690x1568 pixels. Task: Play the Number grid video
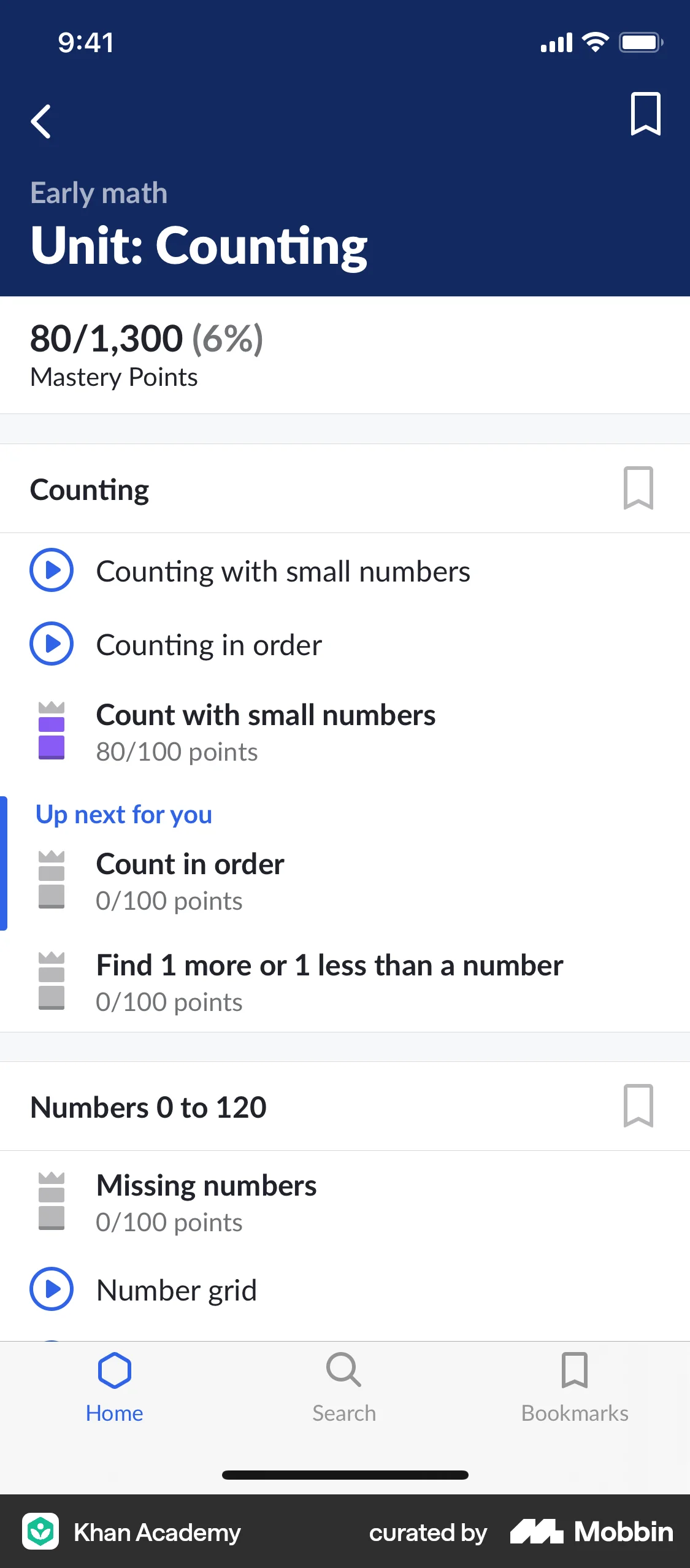click(x=52, y=1289)
